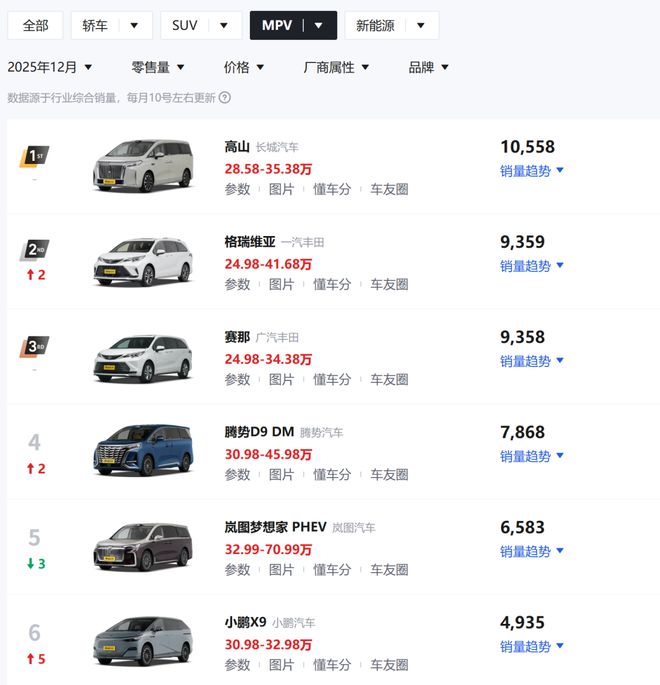Image resolution: width=660 pixels, height=685 pixels.
Task: View 参数 for 格瑞维亚
Action: click(237, 284)
